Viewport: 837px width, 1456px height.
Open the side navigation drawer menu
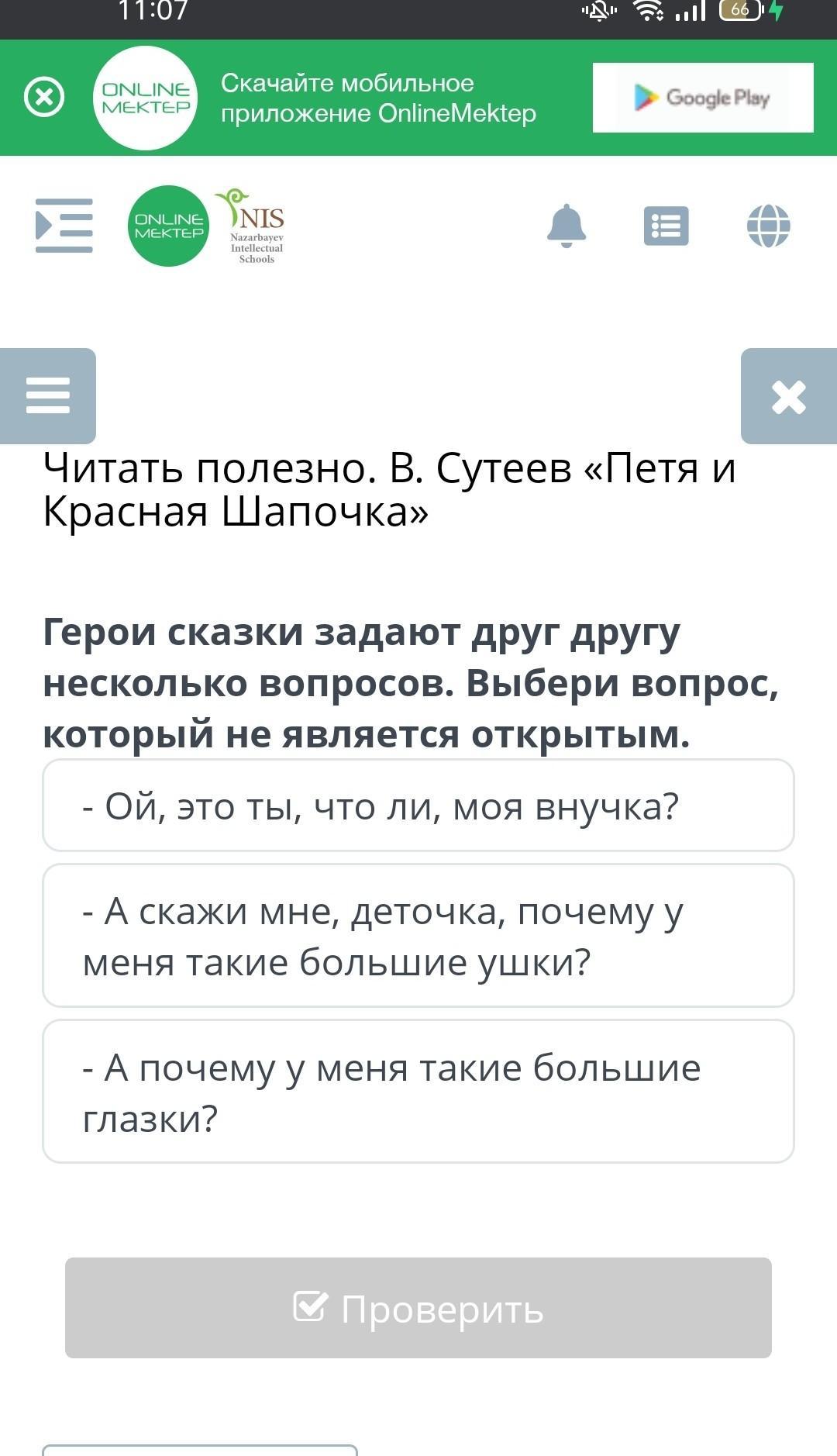pos(64,226)
